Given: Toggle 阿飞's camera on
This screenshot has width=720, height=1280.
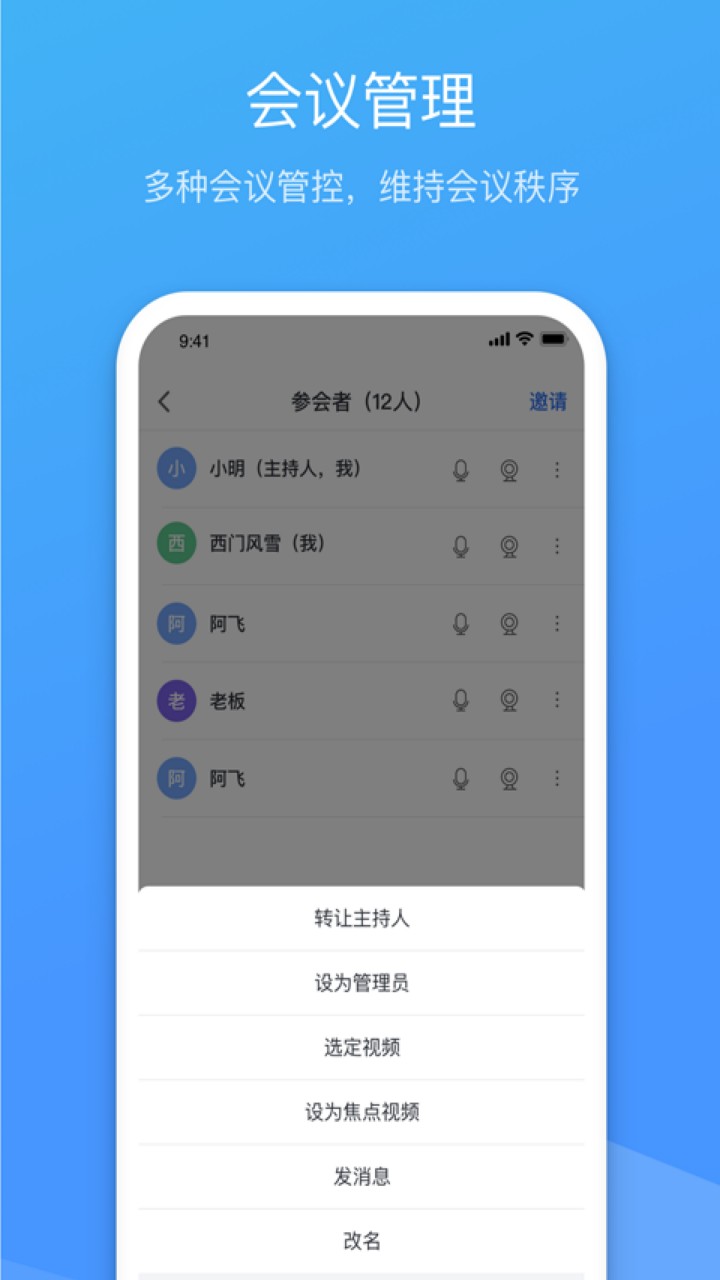Looking at the screenshot, I should click(x=509, y=623).
